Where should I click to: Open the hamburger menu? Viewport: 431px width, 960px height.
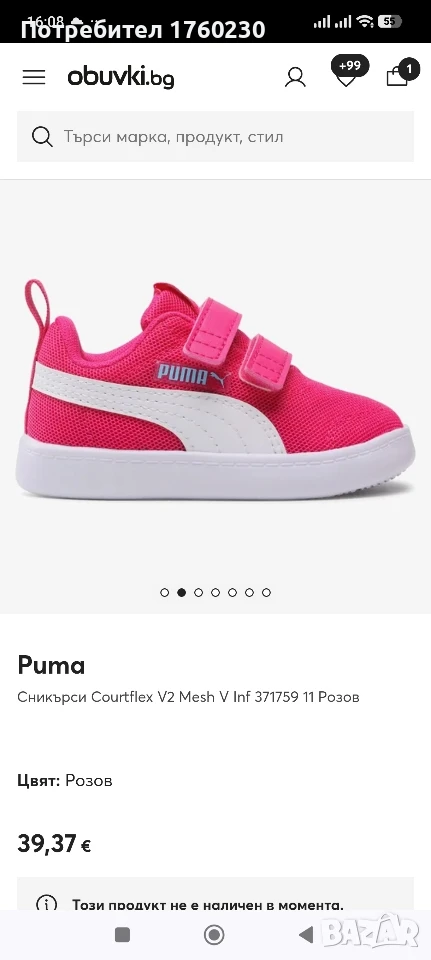pos(34,77)
